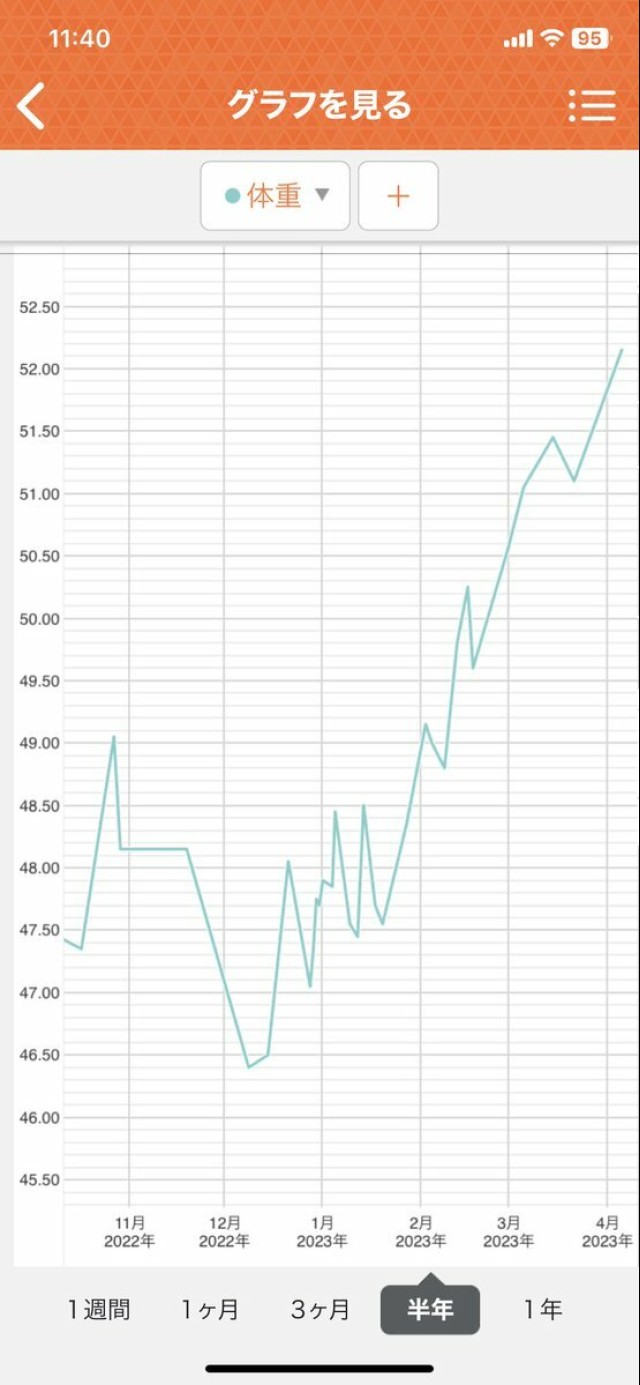This screenshot has height=1385, width=640.
Task: View the 1年 time range
Action: tap(543, 1309)
